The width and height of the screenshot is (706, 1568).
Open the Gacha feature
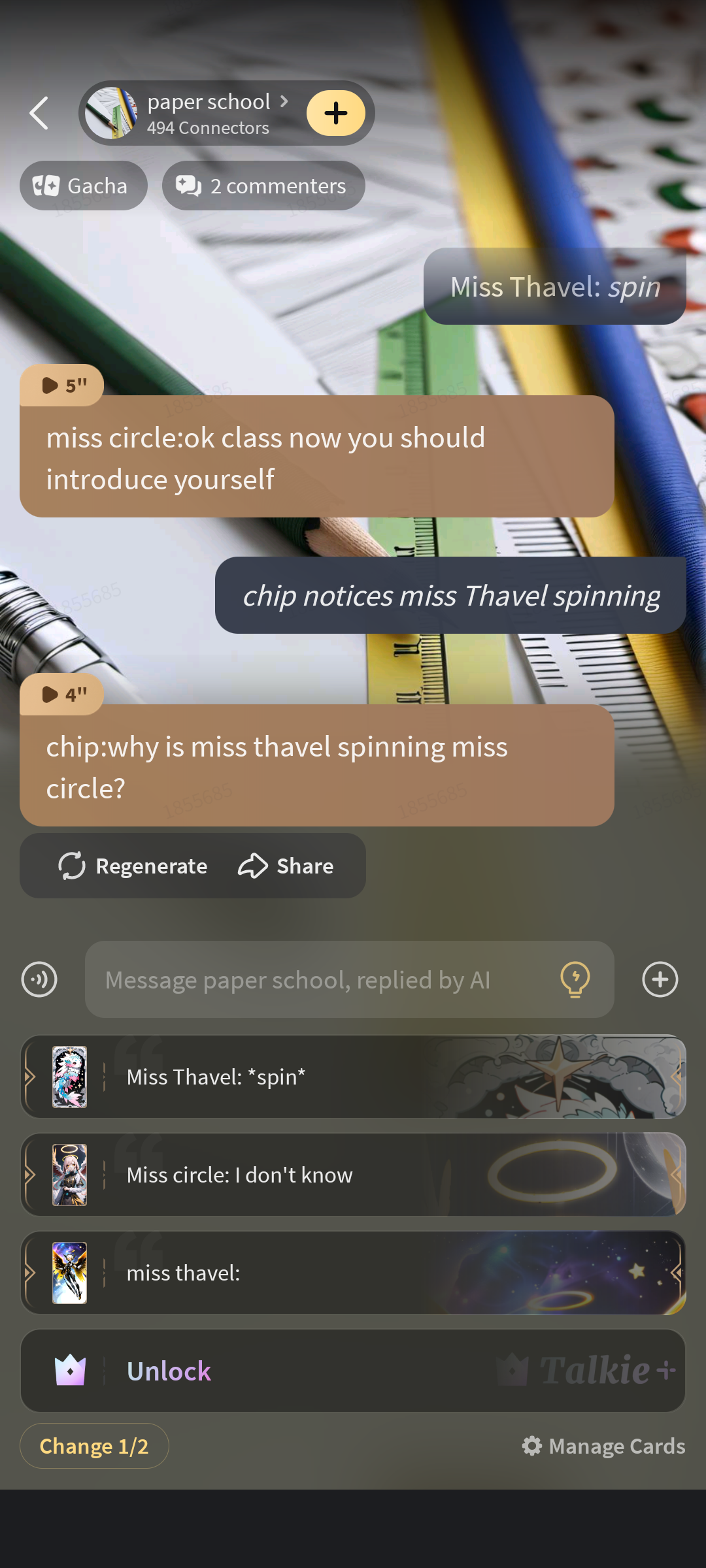[x=83, y=186]
